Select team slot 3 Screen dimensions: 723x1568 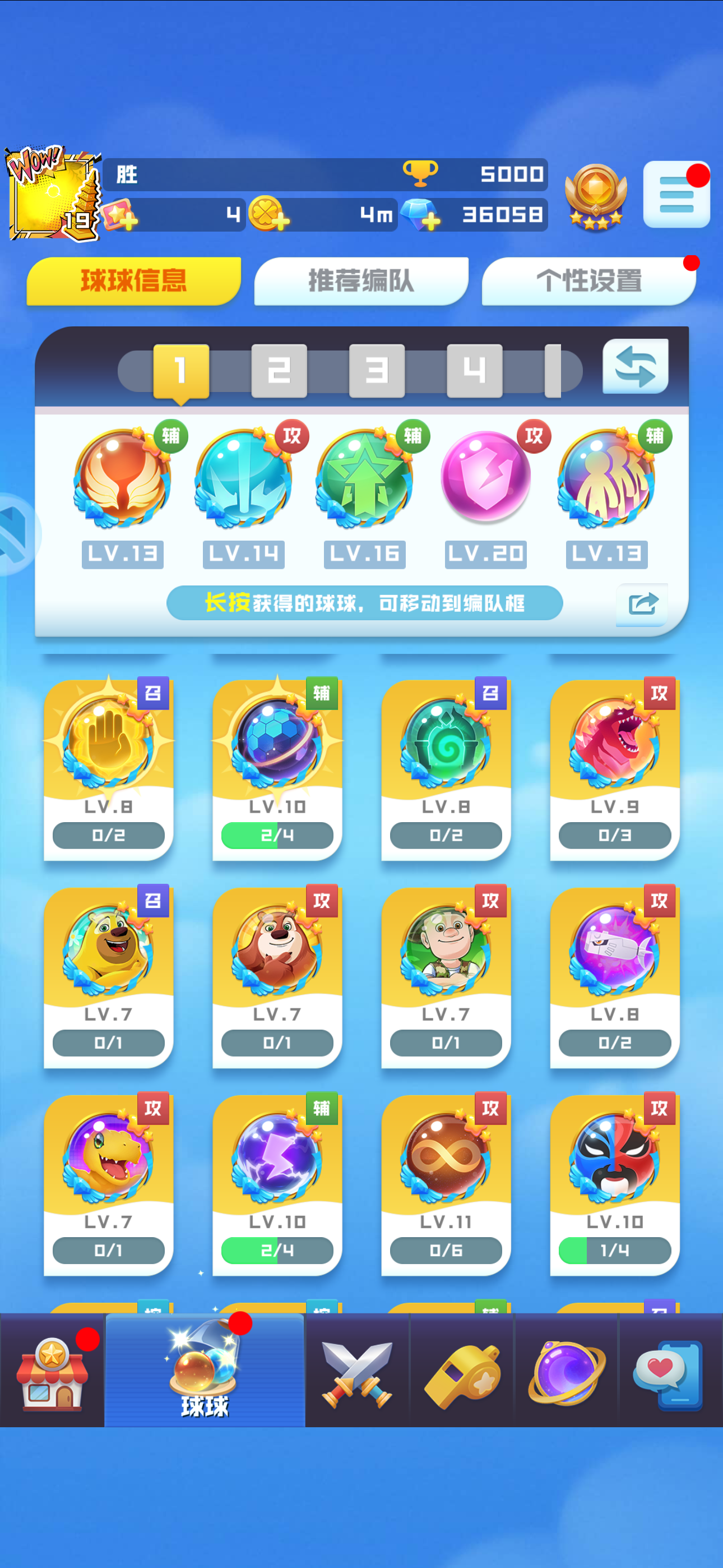pyautogui.click(x=377, y=370)
